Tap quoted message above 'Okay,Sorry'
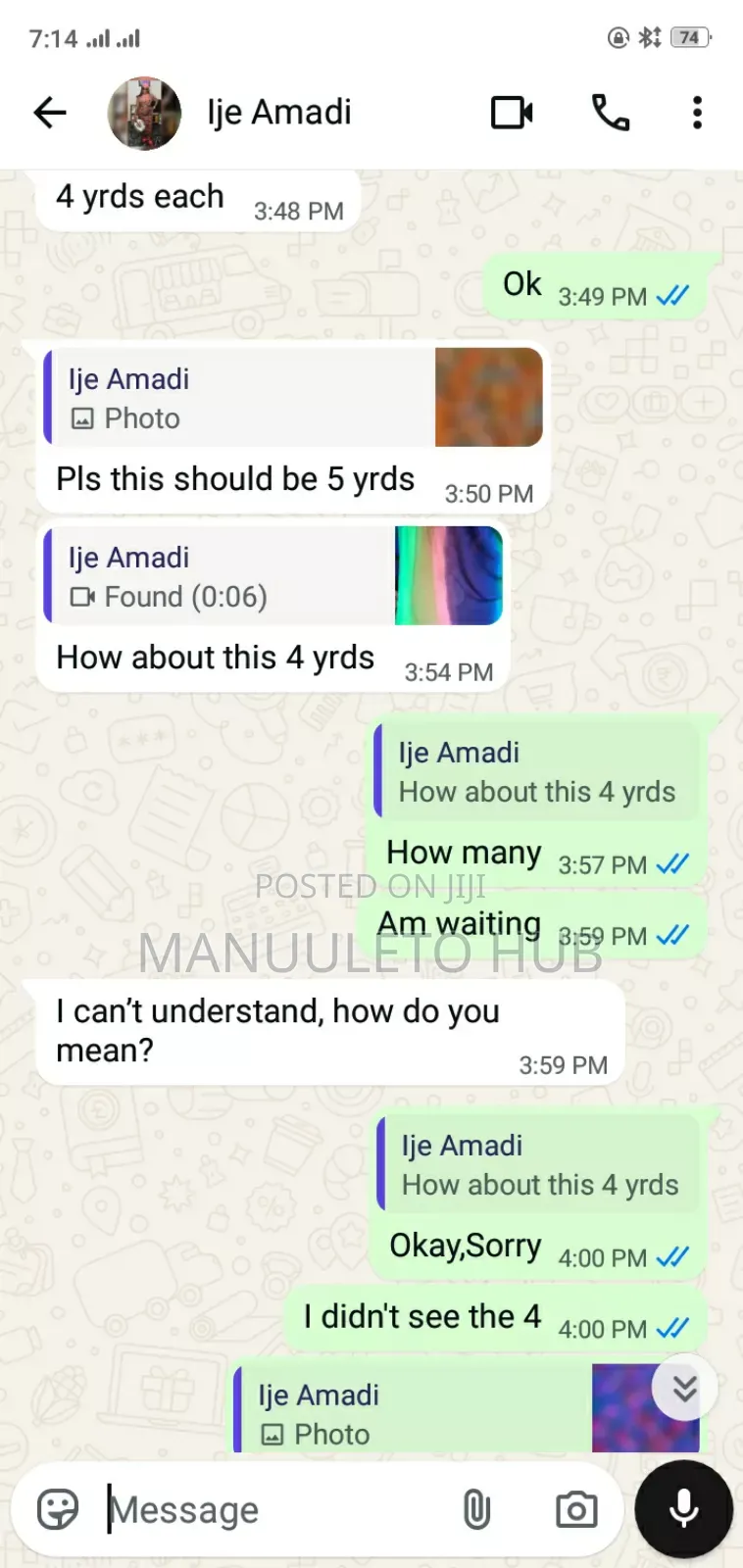Screen dimensions: 743x1568 pos(538,1164)
